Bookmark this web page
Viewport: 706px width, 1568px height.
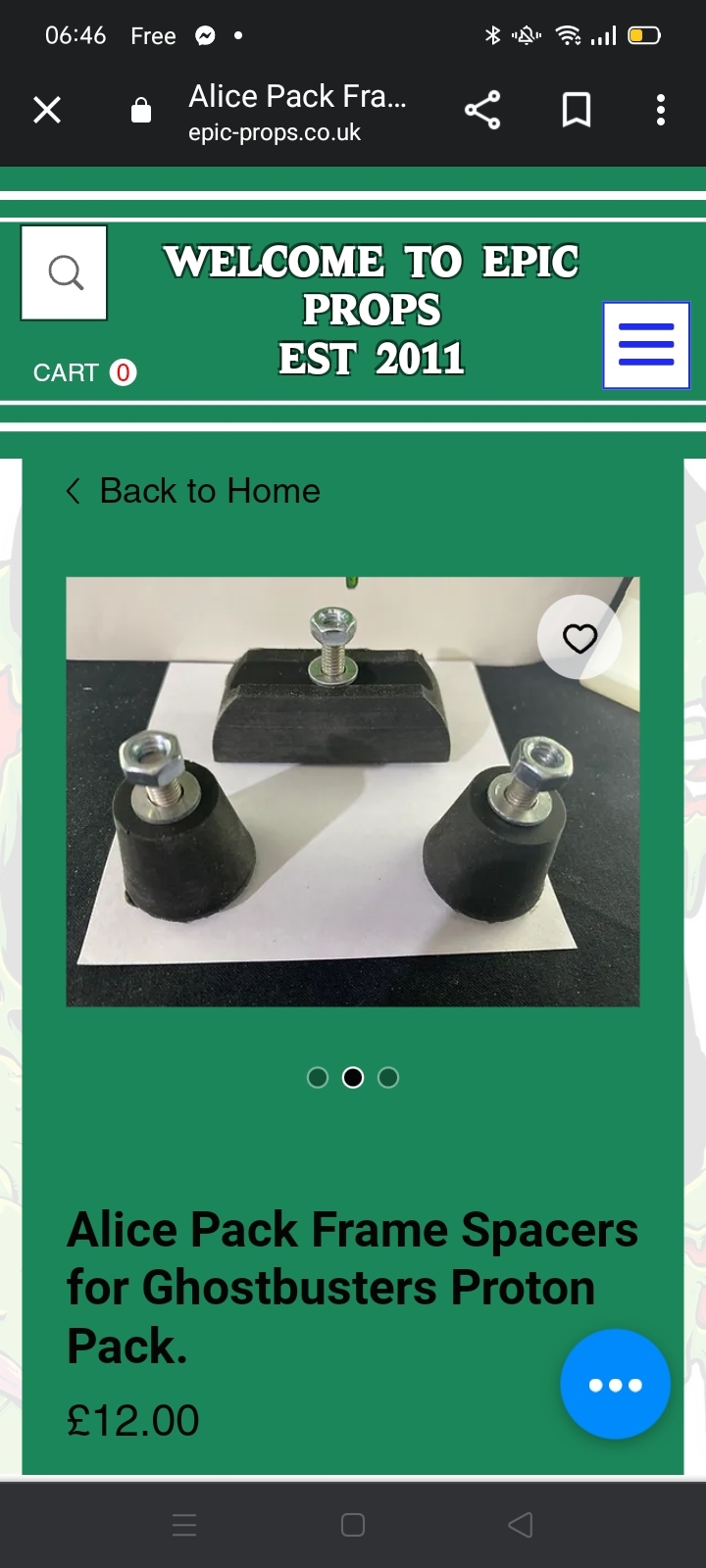(577, 110)
